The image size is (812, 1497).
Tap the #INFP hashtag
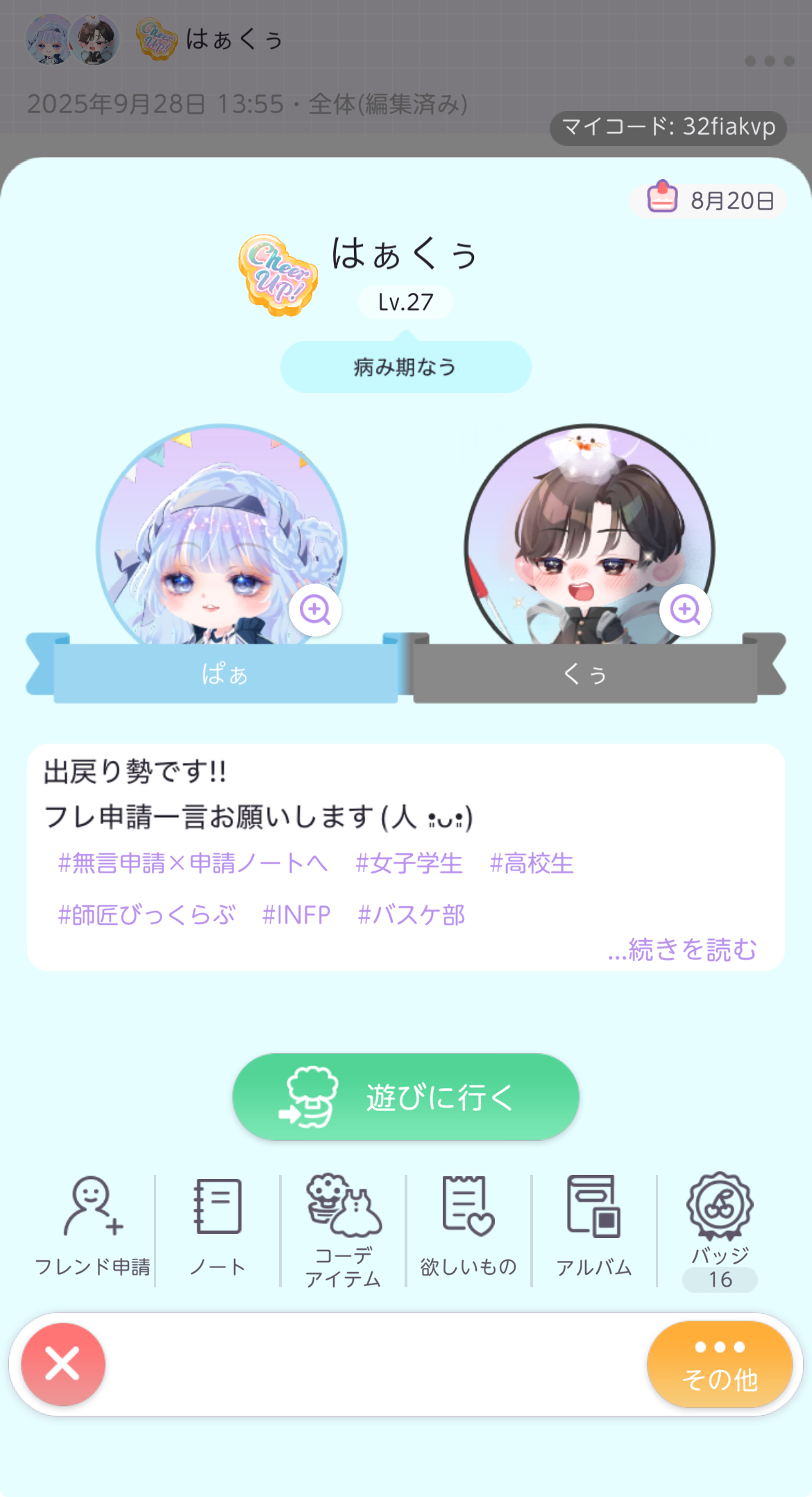(x=296, y=915)
